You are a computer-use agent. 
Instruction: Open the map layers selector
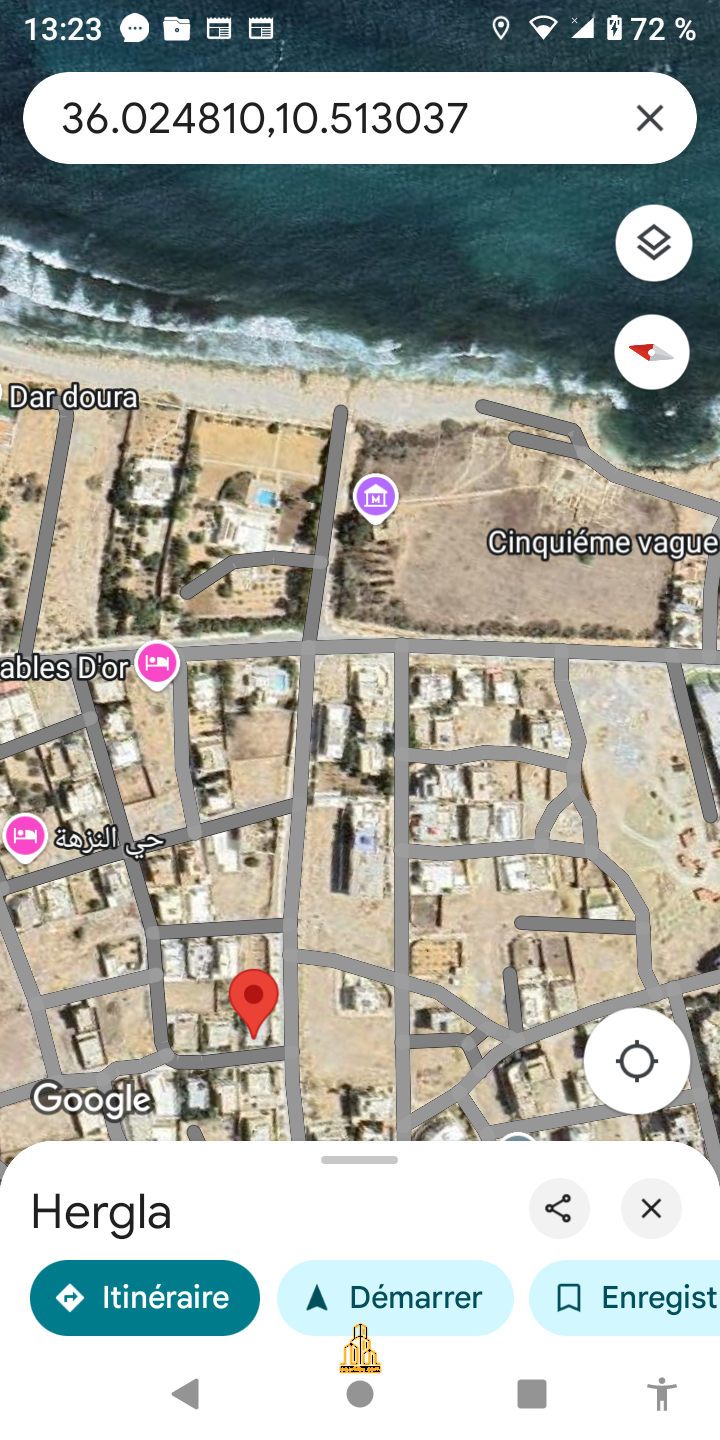[653, 243]
